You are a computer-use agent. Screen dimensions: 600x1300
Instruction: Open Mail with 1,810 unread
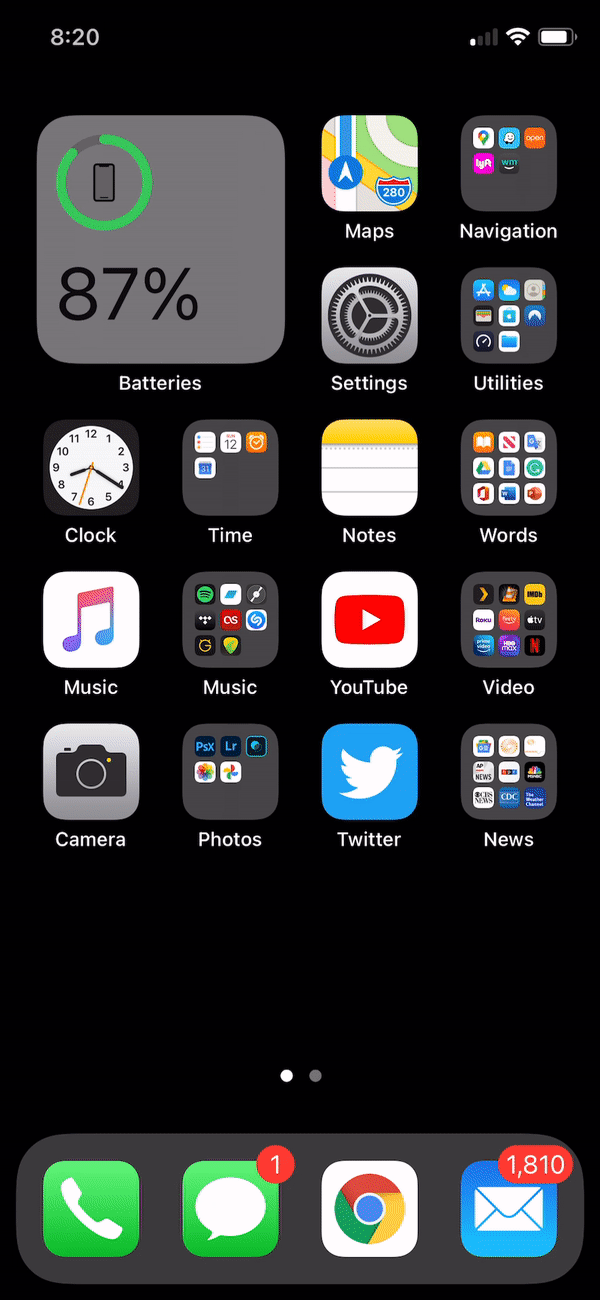point(508,1209)
